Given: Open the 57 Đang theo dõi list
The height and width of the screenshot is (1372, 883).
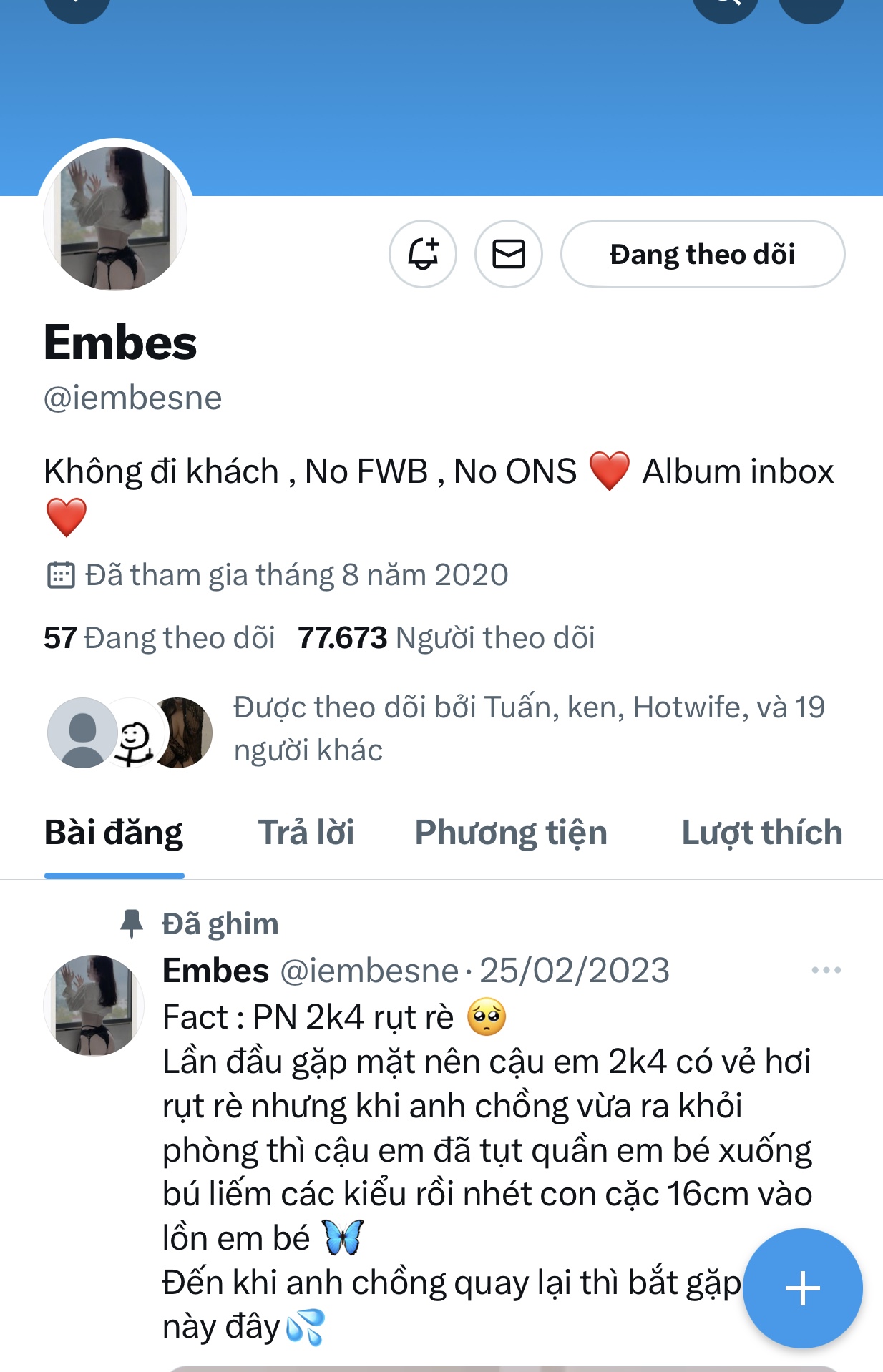Looking at the screenshot, I should pyautogui.click(x=160, y=637).
